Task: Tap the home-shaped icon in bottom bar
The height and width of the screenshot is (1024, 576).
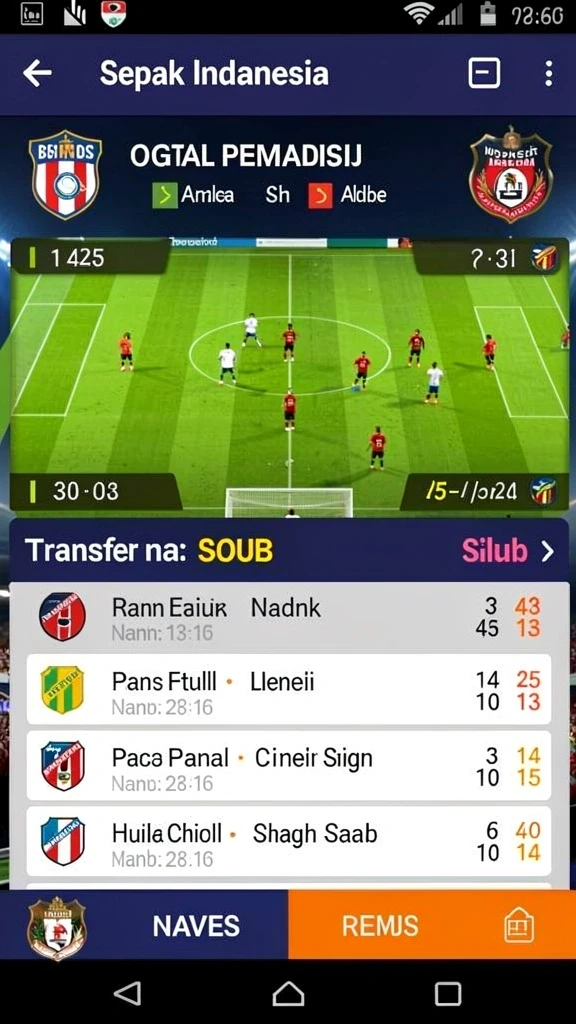Action: coord(519,926)
